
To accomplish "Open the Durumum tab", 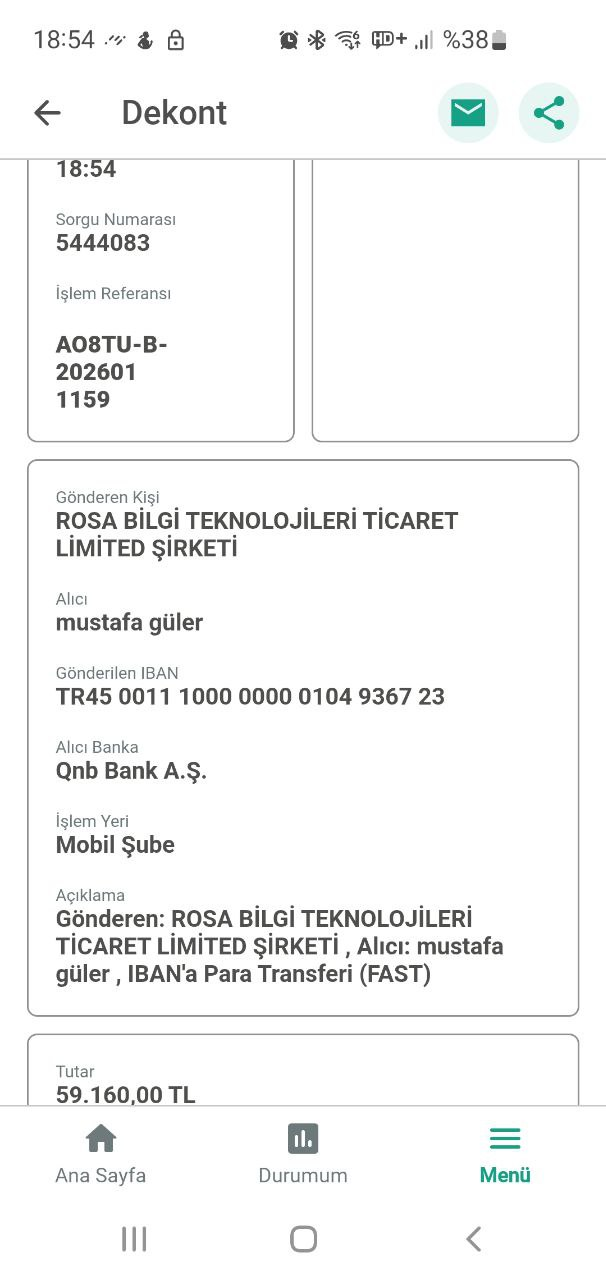I will (303, 1155).
